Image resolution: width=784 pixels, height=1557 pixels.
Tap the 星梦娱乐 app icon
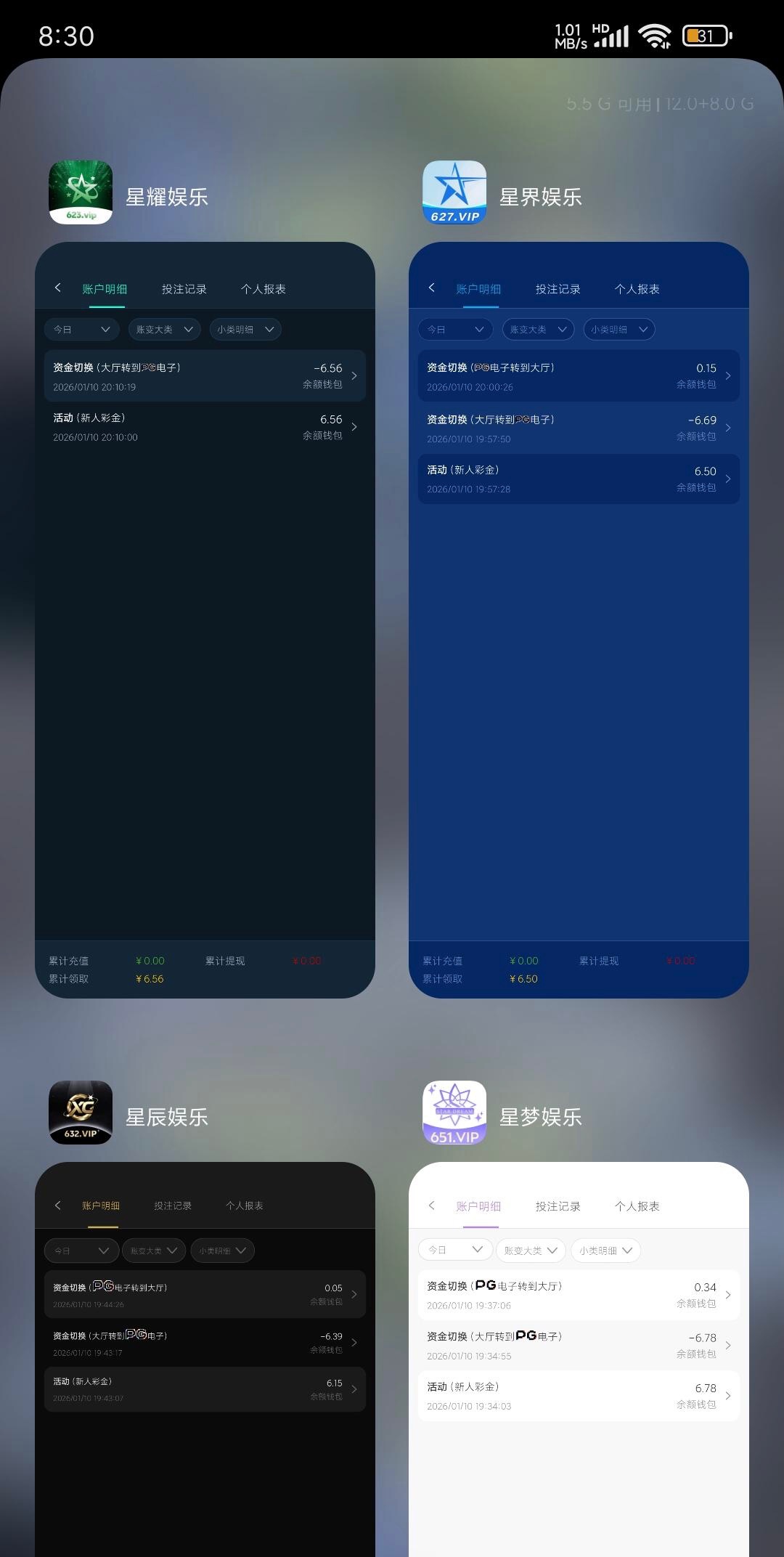click(454, 1113)
